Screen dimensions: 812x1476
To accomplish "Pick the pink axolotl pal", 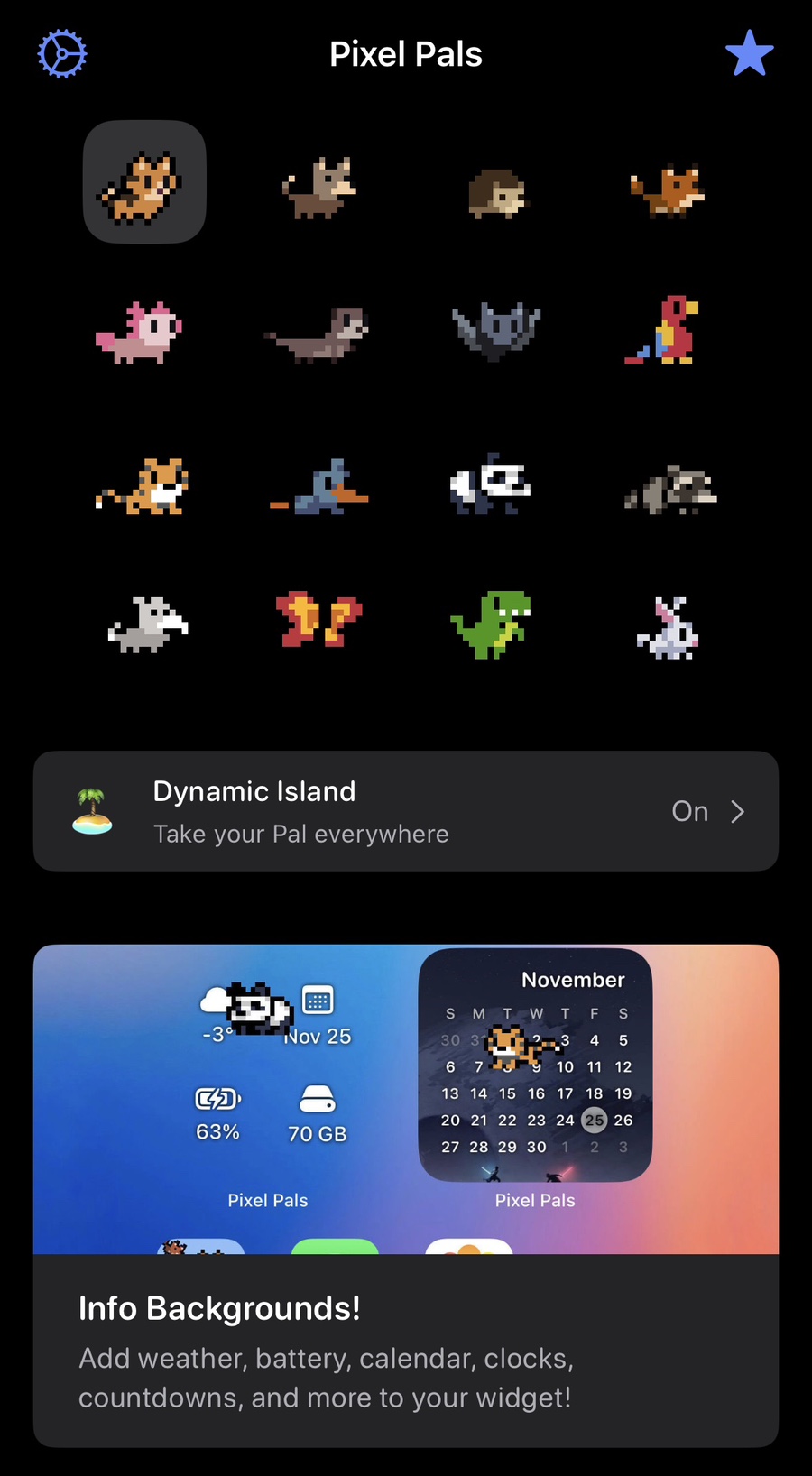I will click(139, 333).
